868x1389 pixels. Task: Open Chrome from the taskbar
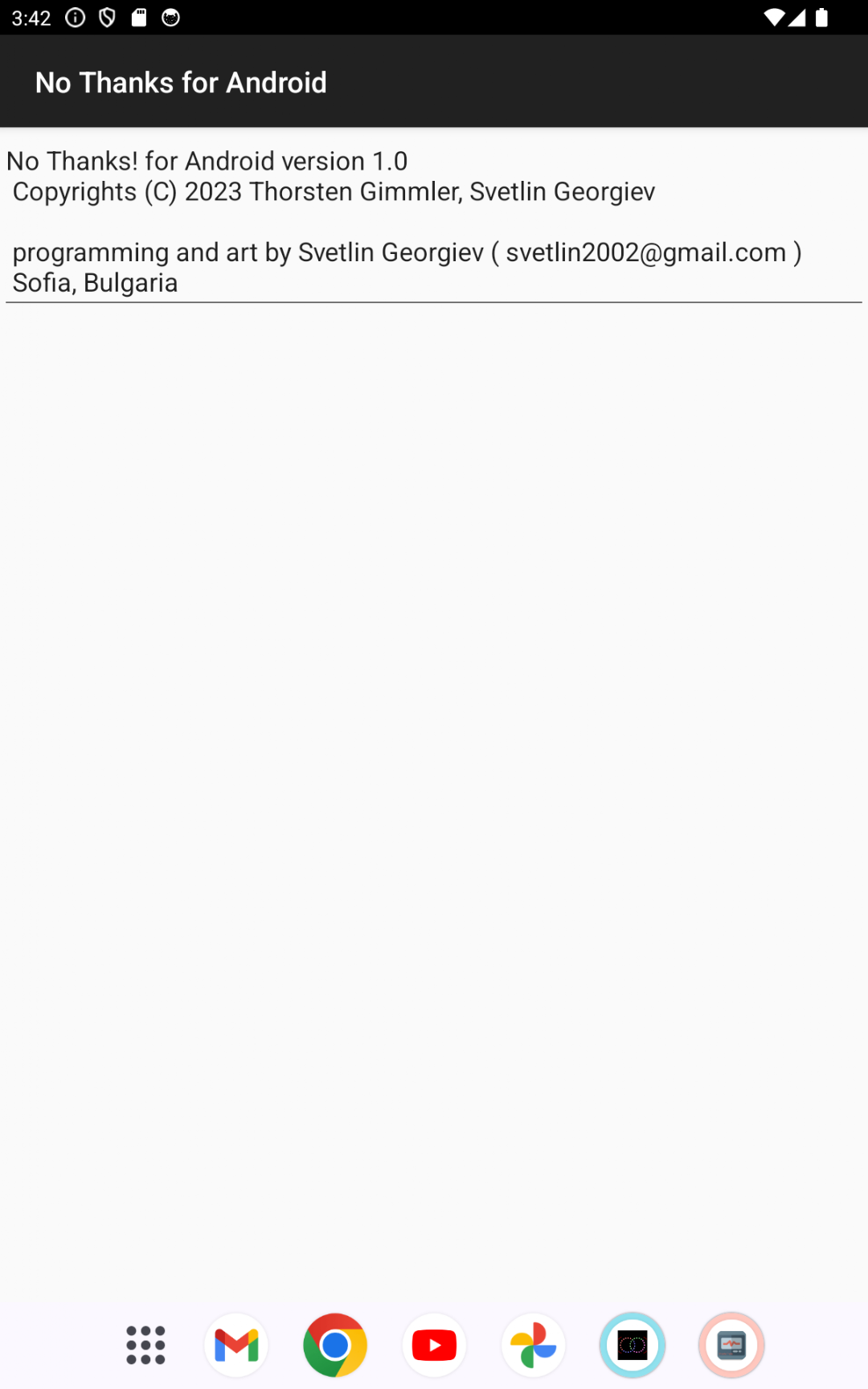click(335, 1345)
